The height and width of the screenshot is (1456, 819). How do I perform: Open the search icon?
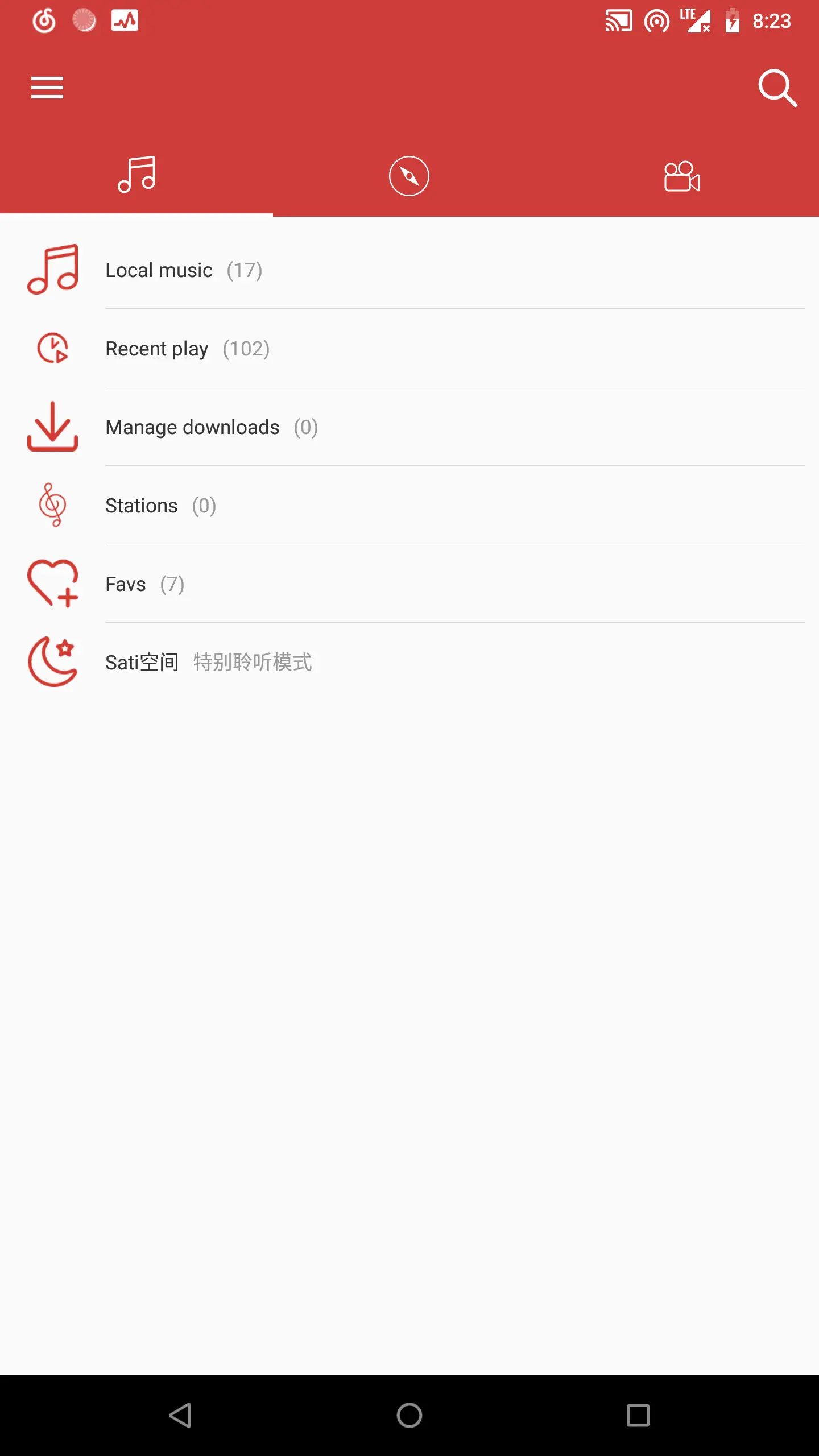(777, 88)
